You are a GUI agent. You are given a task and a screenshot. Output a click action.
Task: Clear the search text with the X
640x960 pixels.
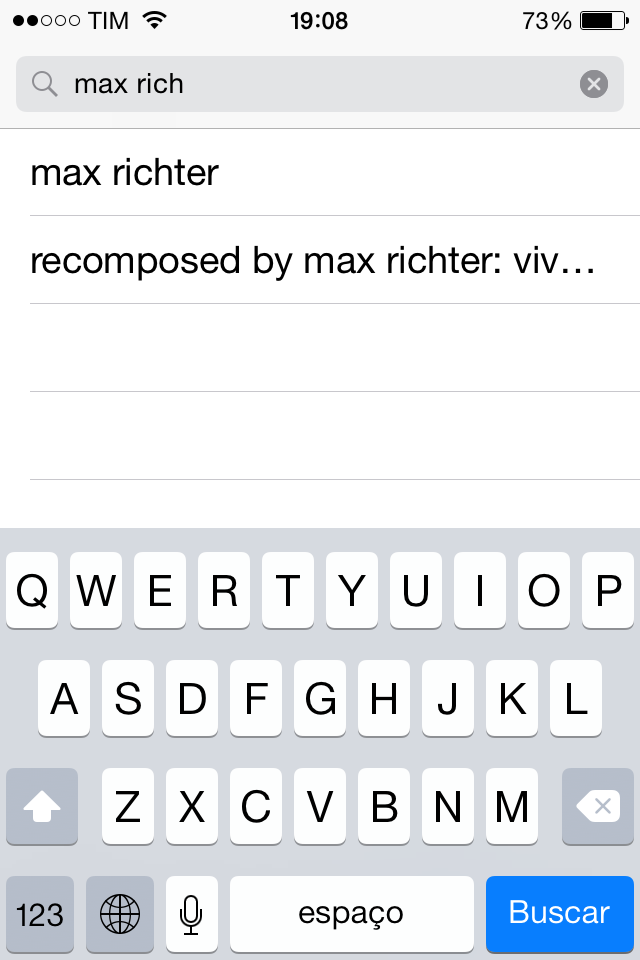[594, 84]
